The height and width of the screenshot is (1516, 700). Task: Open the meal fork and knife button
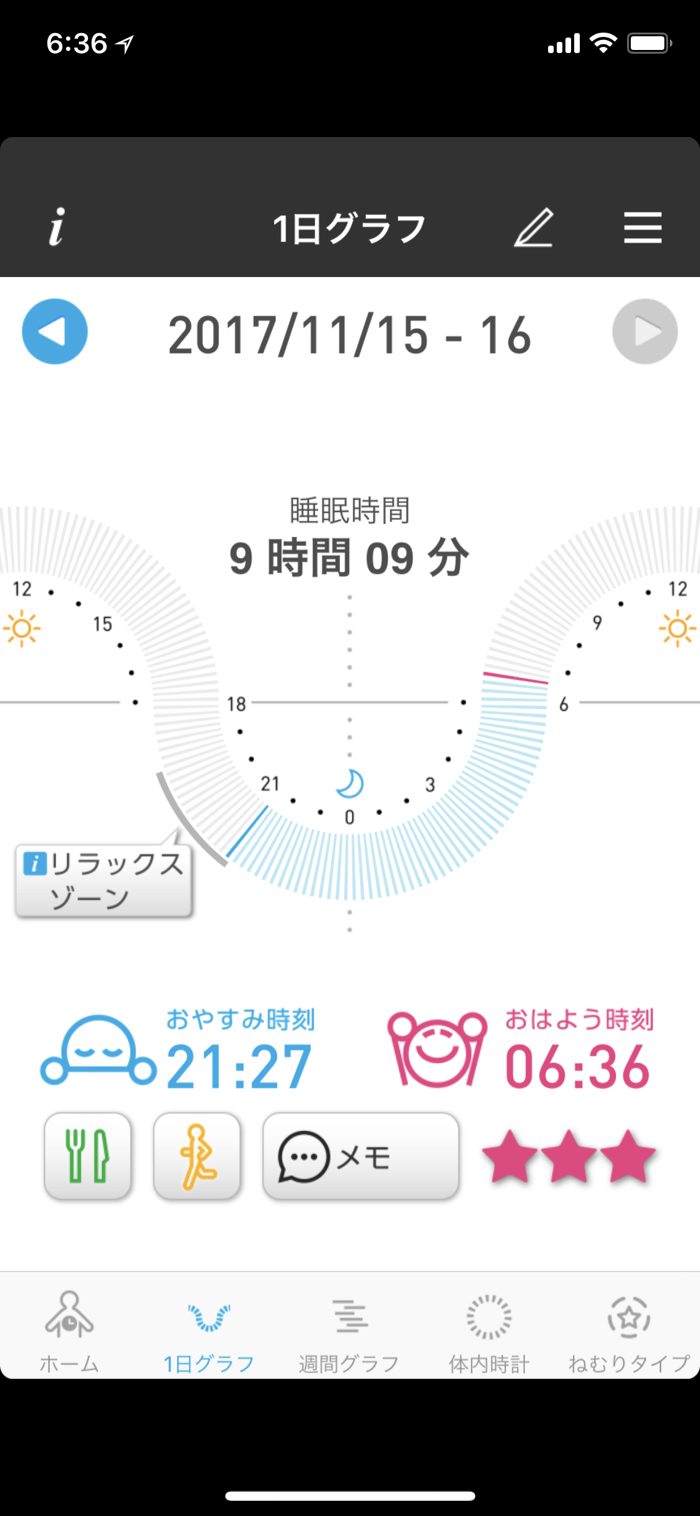[88, 1156]
